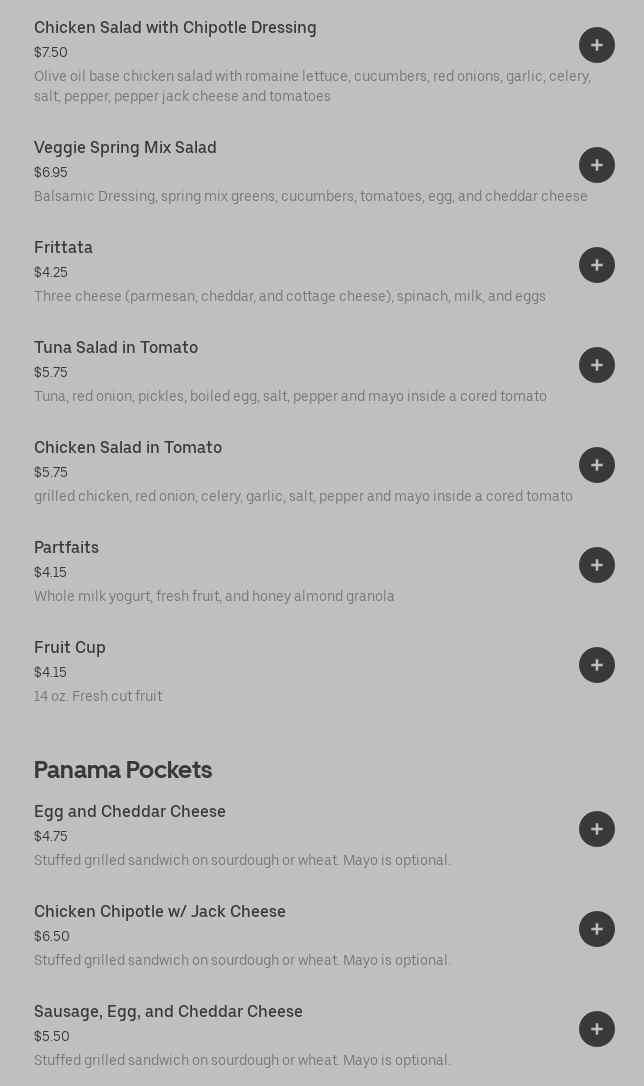Add Tuna Salad in Tomato

pyautogui.click(x=597, y=365)
